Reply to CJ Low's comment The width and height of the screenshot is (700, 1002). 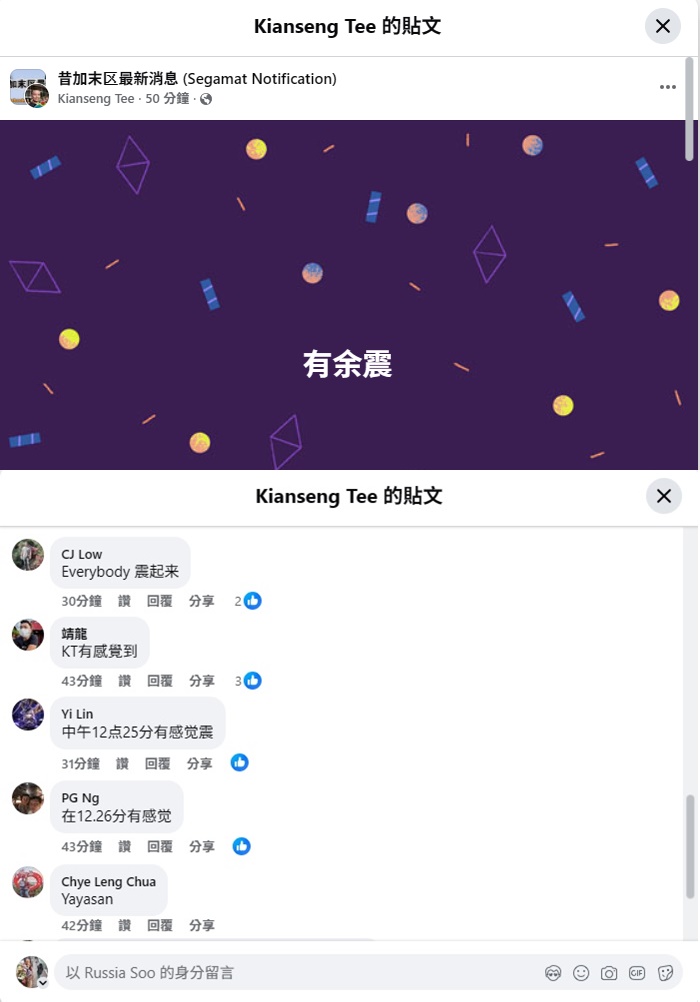pos(160,601)
